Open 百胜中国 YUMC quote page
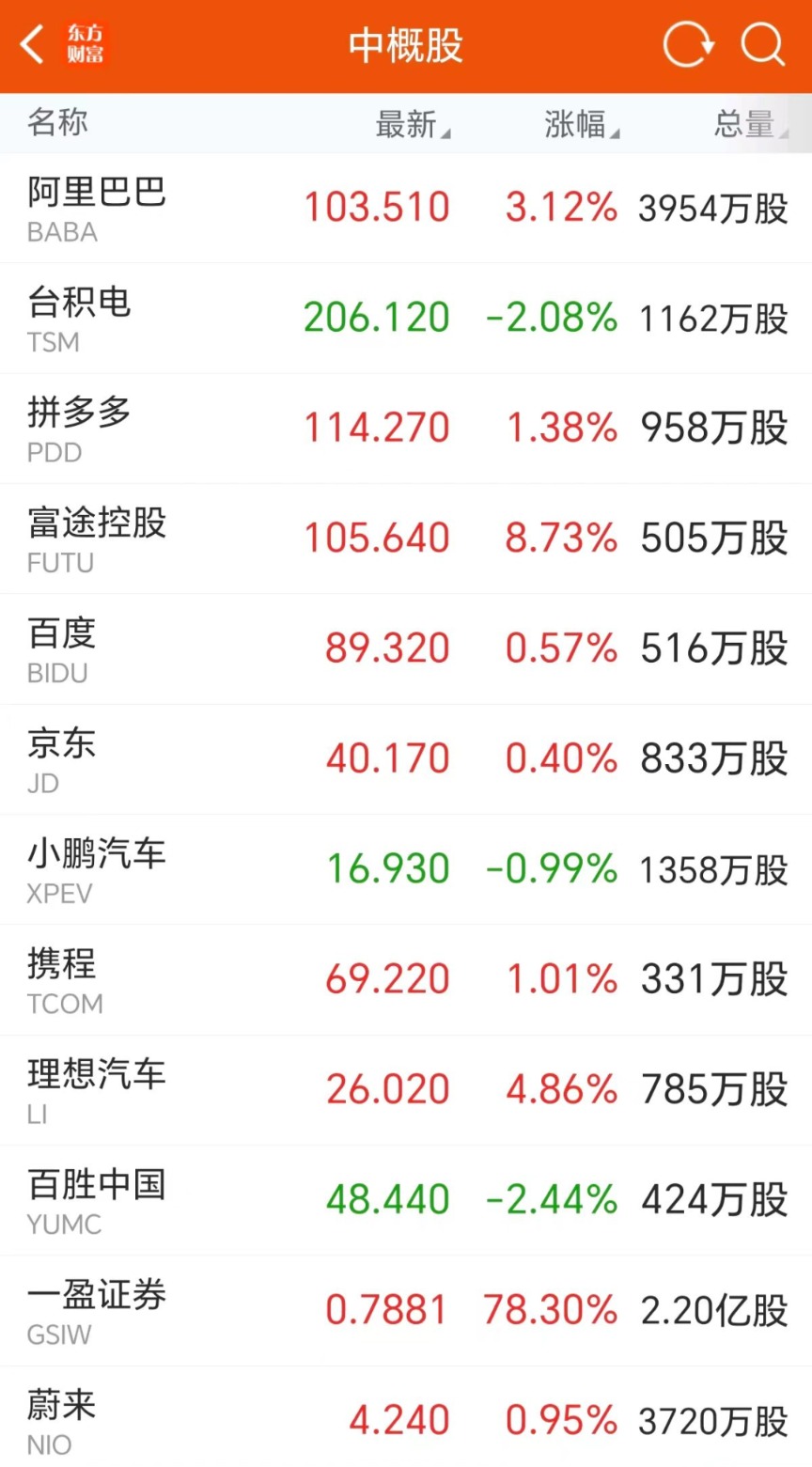Image resolution: width=812 pixels, height=1467 pixels. tap(406, 1199)
